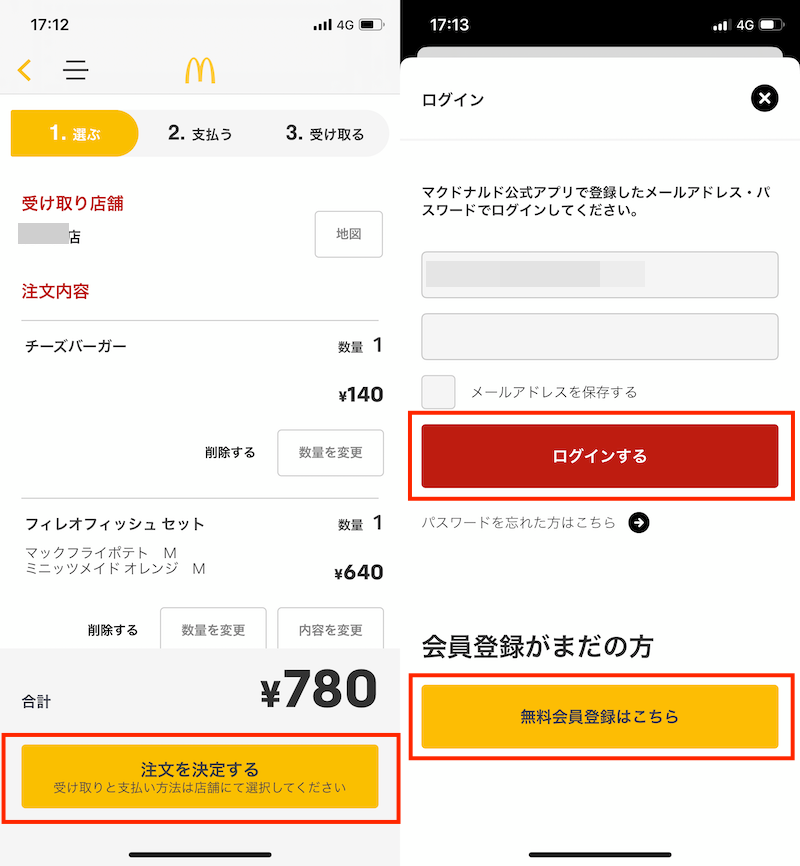Check メールアドレスを保存する box
The width and height of the screenshot is (800, 866).
pos(439,392)
